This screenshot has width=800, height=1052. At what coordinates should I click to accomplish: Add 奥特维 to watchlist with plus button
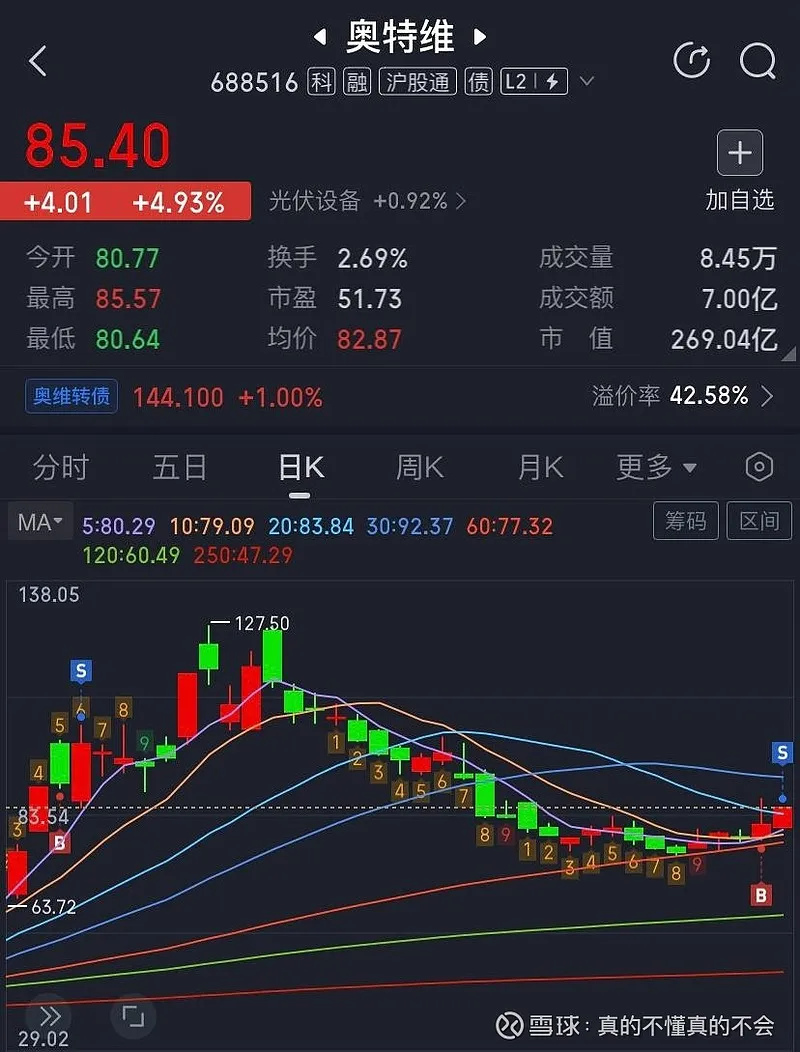(740, 153)
